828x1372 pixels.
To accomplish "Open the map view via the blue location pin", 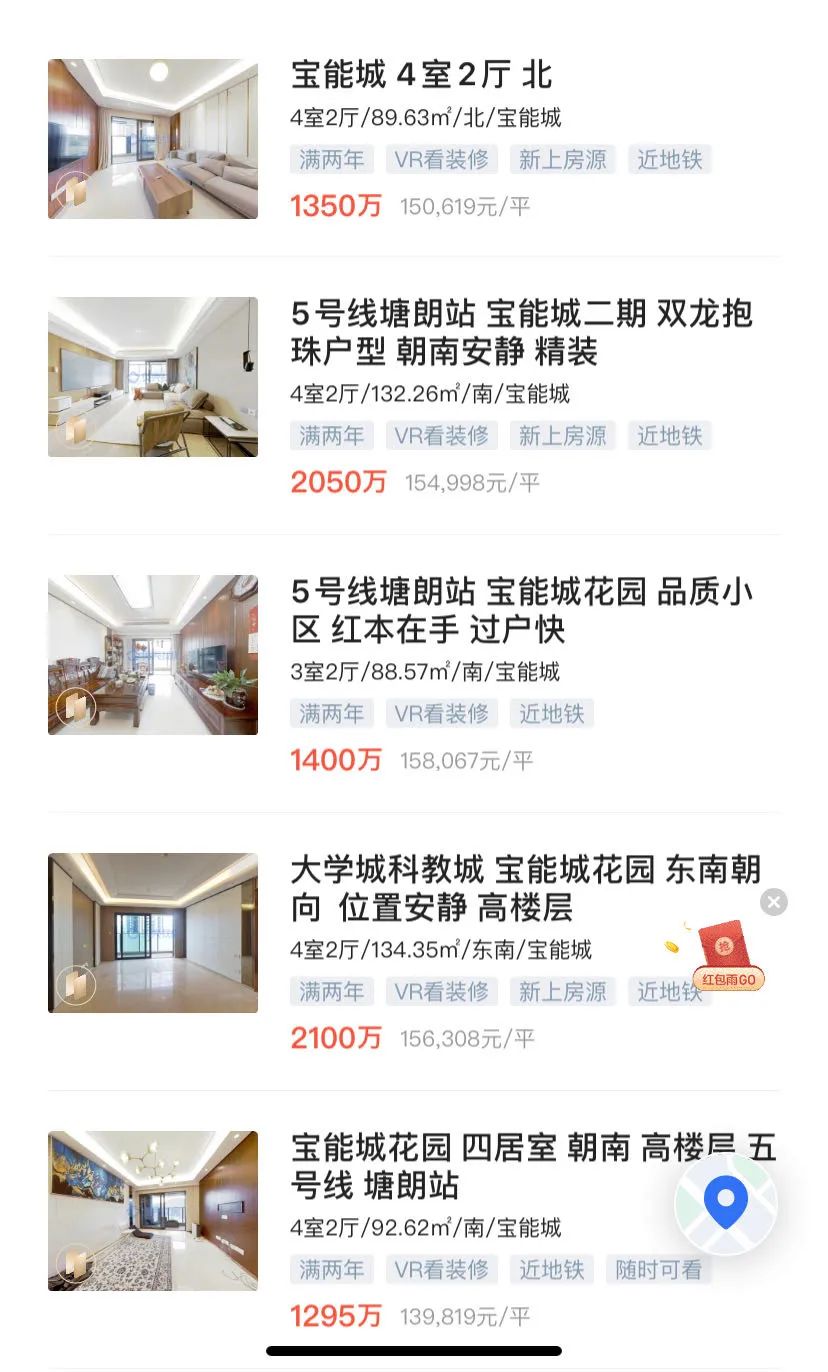I will (726, 1204).
